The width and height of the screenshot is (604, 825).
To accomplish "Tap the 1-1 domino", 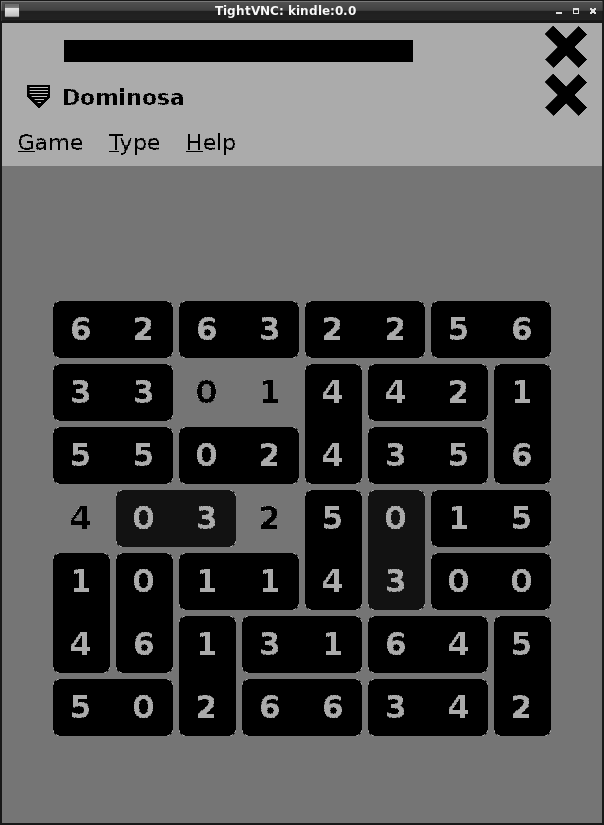I will click(x=238, y=581).
